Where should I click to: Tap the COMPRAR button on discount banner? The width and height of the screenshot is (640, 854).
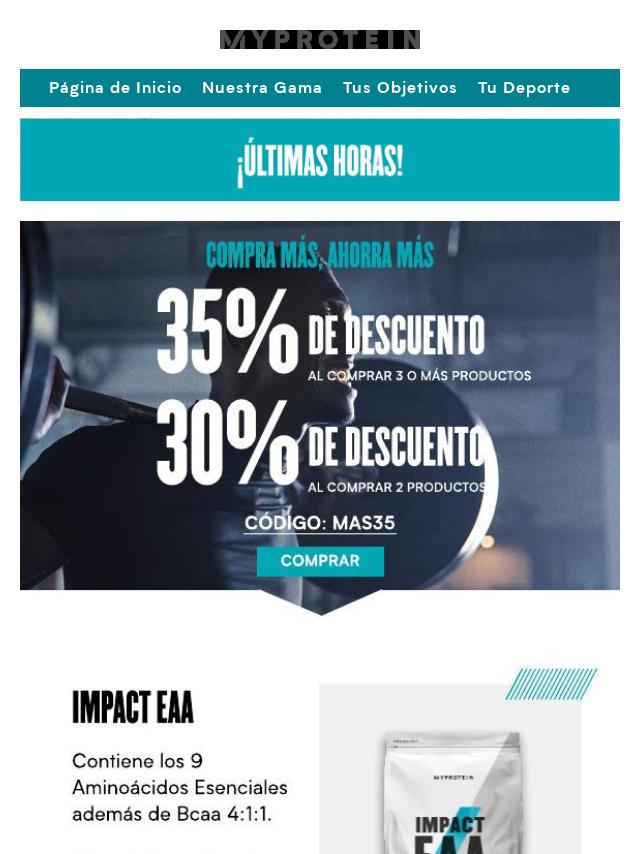[320, 561]
